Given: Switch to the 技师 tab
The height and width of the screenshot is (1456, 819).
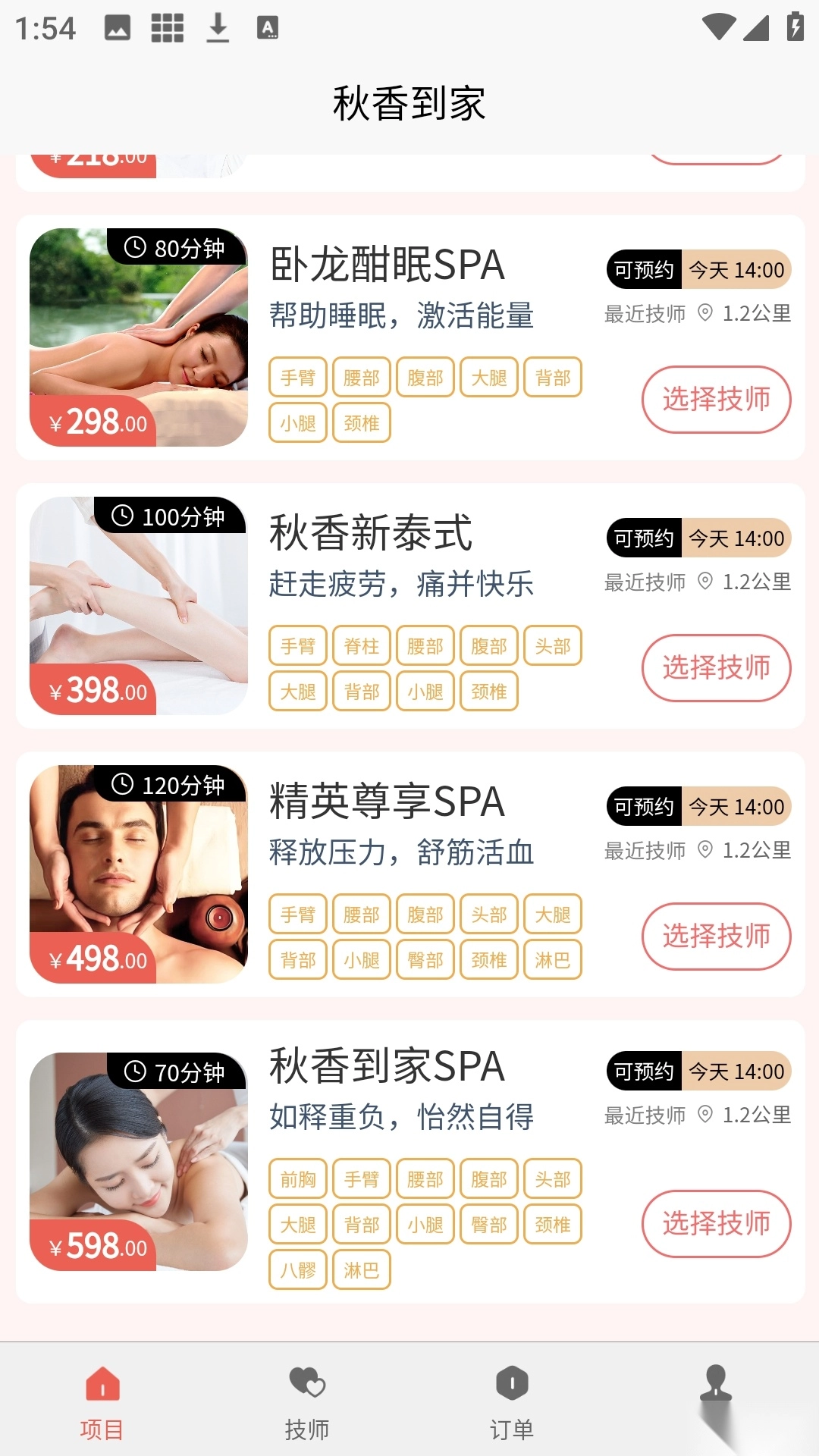Looking at the screenshot, I should pyautogui.click(x=307, y=1403).
